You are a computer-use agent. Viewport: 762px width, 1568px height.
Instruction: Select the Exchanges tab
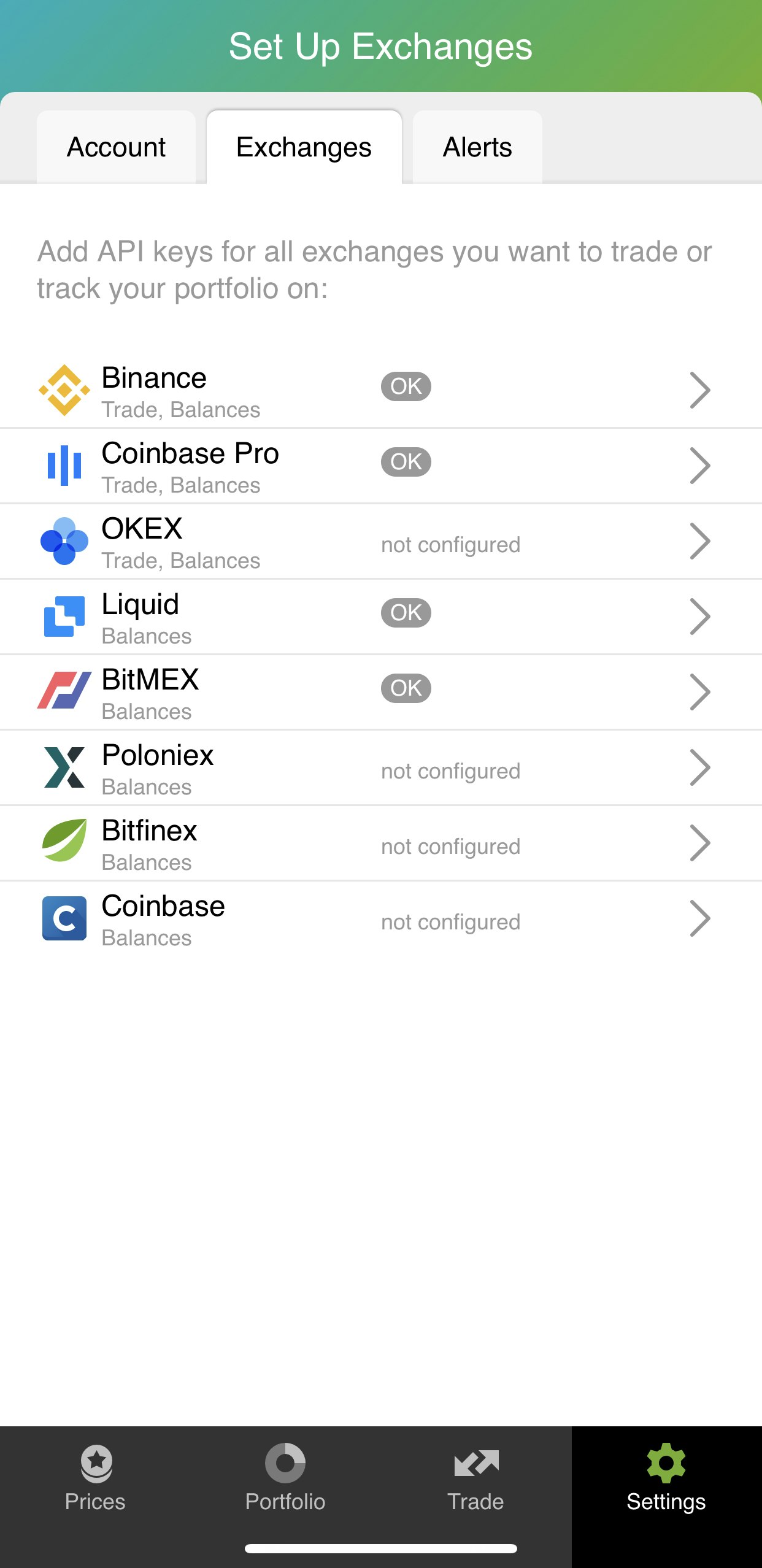(304, 147)
